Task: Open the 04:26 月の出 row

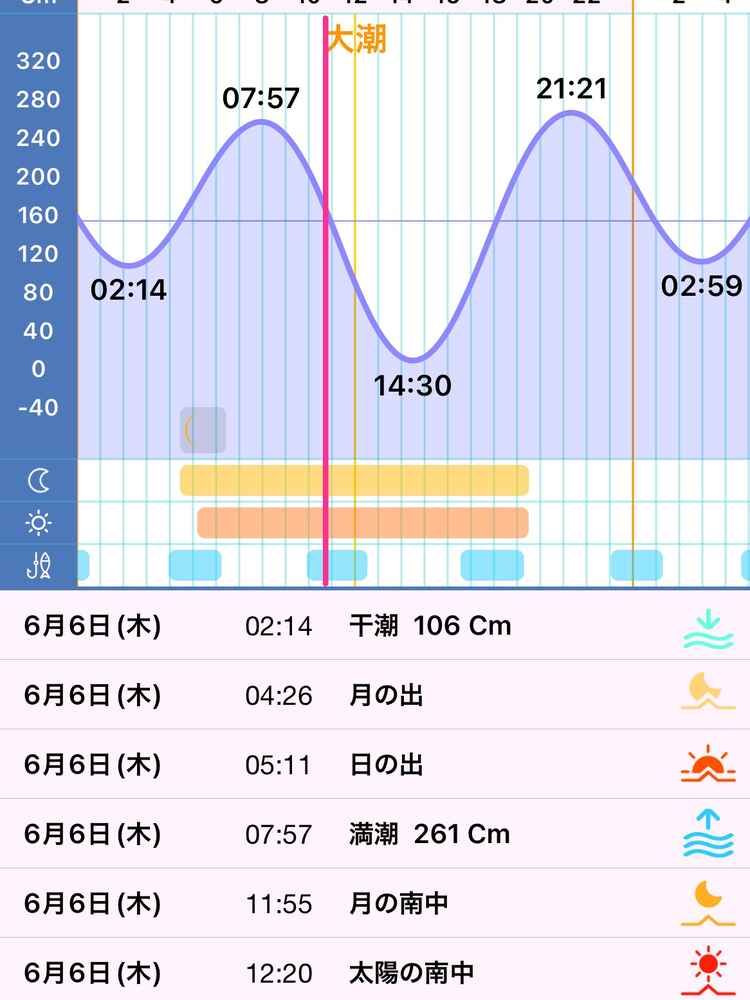Action: [x=375, y=695]
